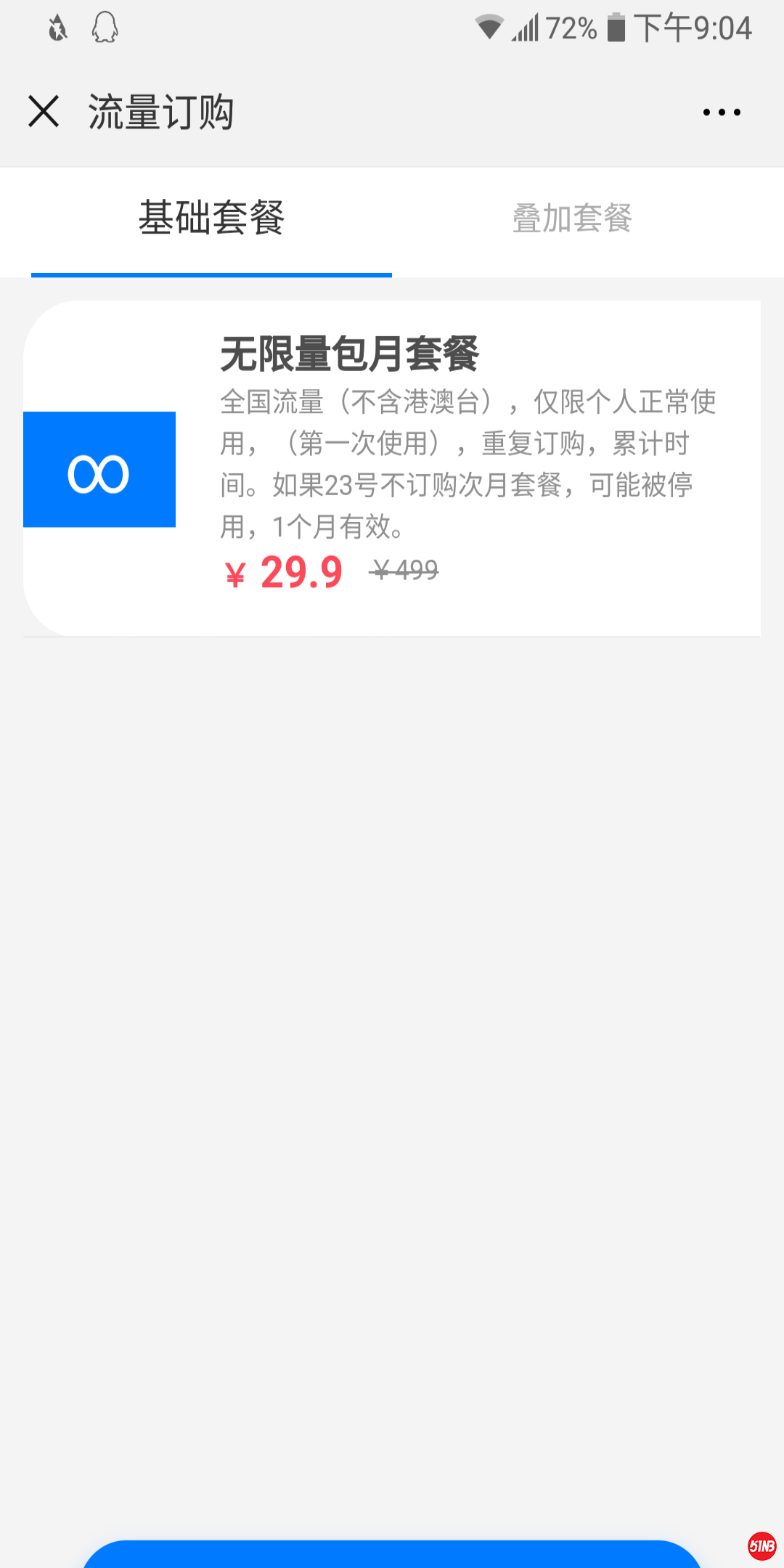Image resolution: width=784 pixels, height=1568 pixels.
Task: Tap the infinity plan icon on the card
Action: (100, 469)
